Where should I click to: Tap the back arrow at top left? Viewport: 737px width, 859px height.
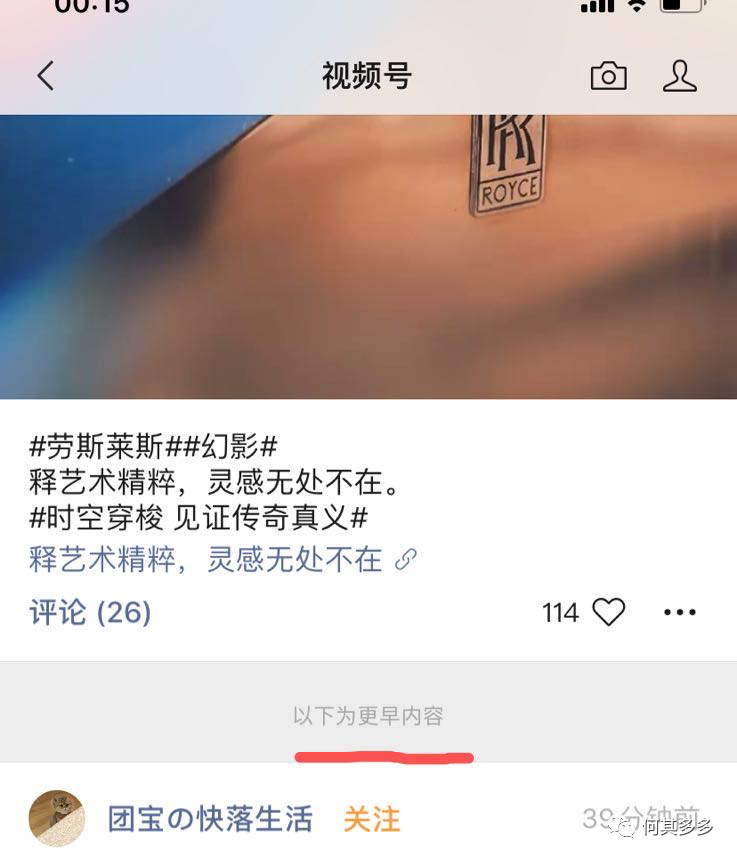click(46, 75)
